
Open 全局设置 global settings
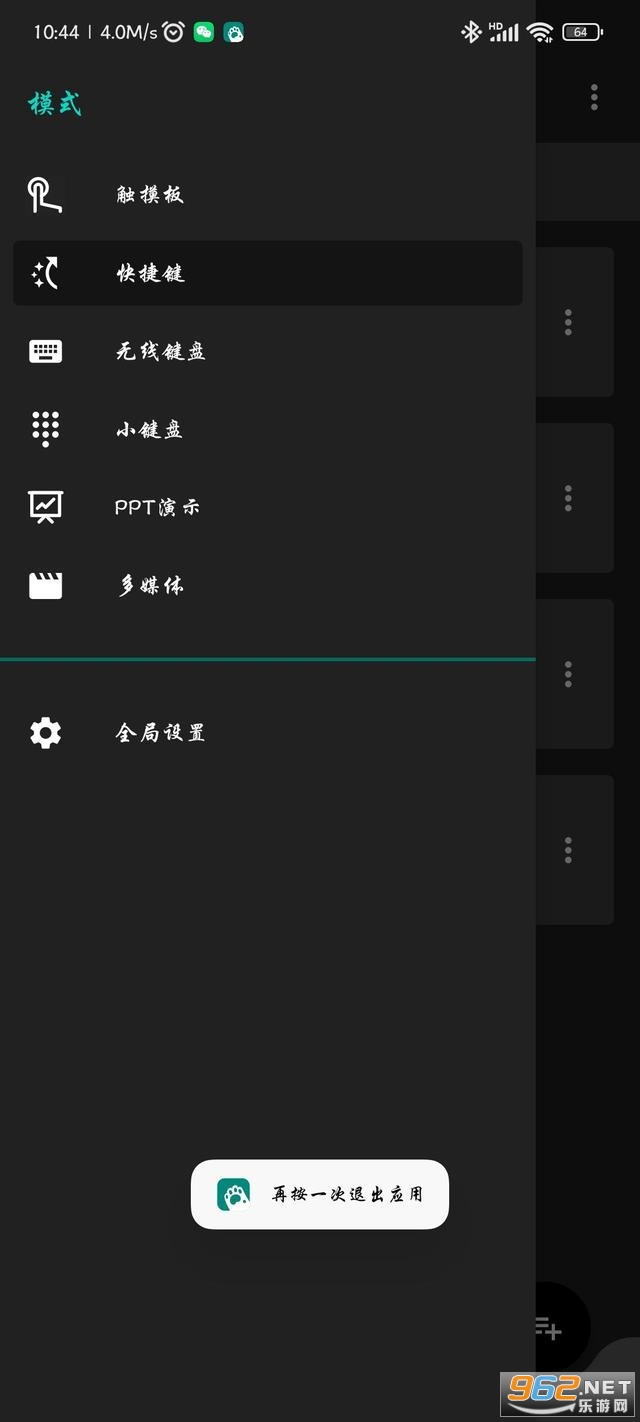(267, 733)
